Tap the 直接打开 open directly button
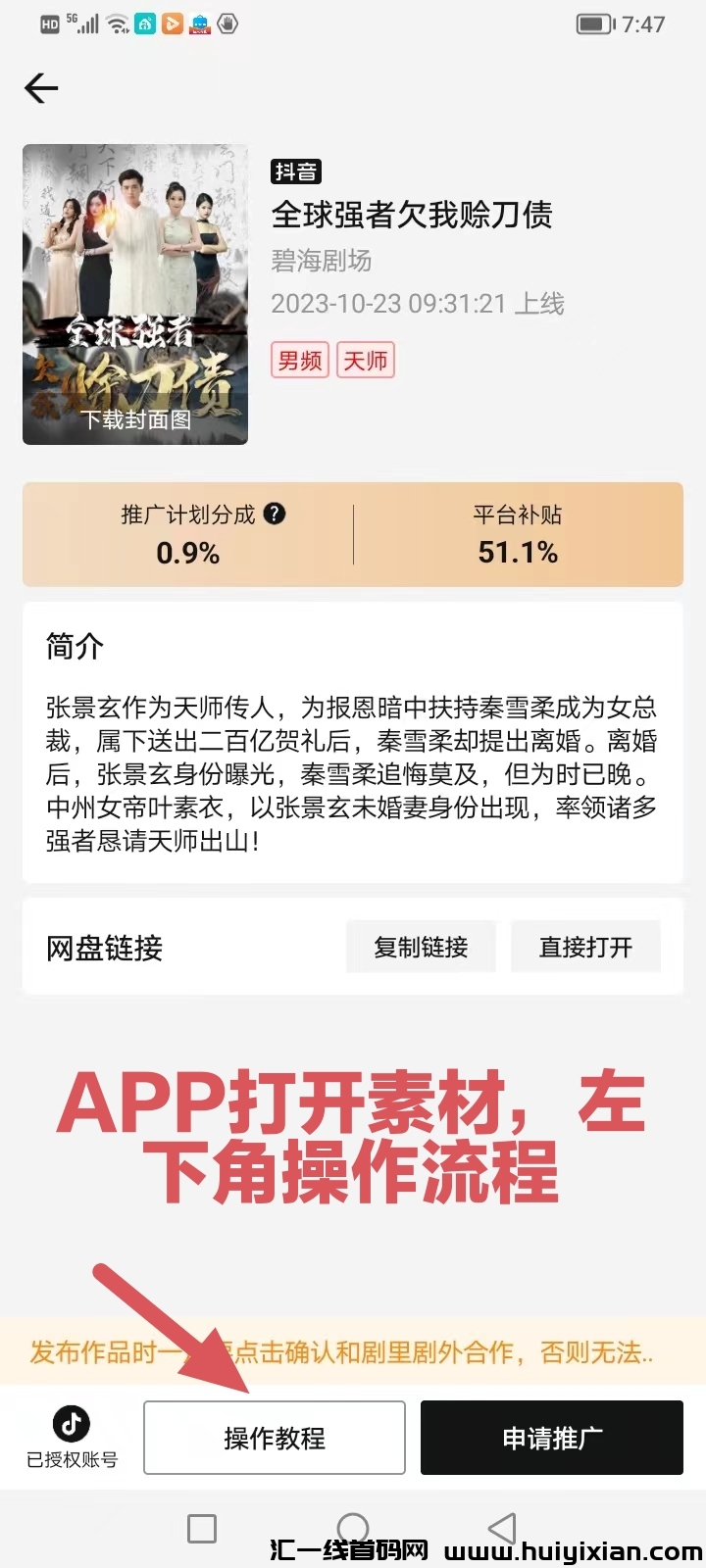This screenshot has width=706, height=1568. pyautogui.click(x=585, y=946)
